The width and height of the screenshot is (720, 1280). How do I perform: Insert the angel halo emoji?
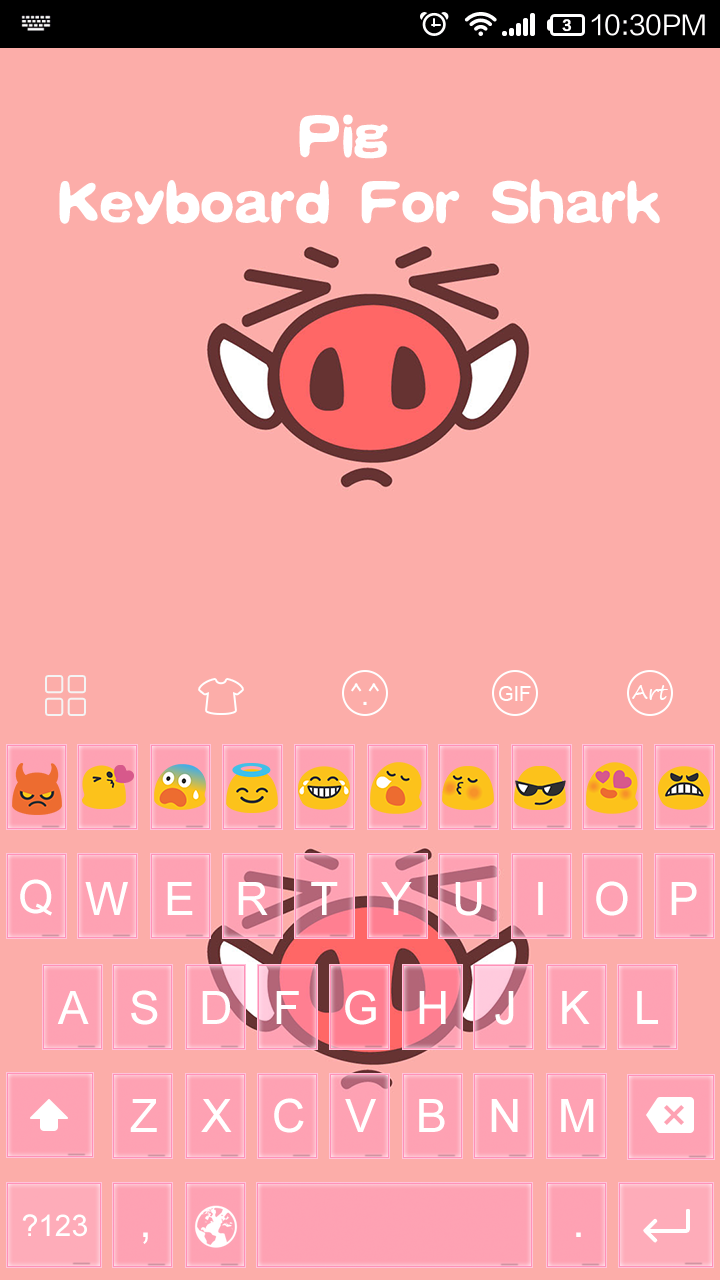coord(252,787)
